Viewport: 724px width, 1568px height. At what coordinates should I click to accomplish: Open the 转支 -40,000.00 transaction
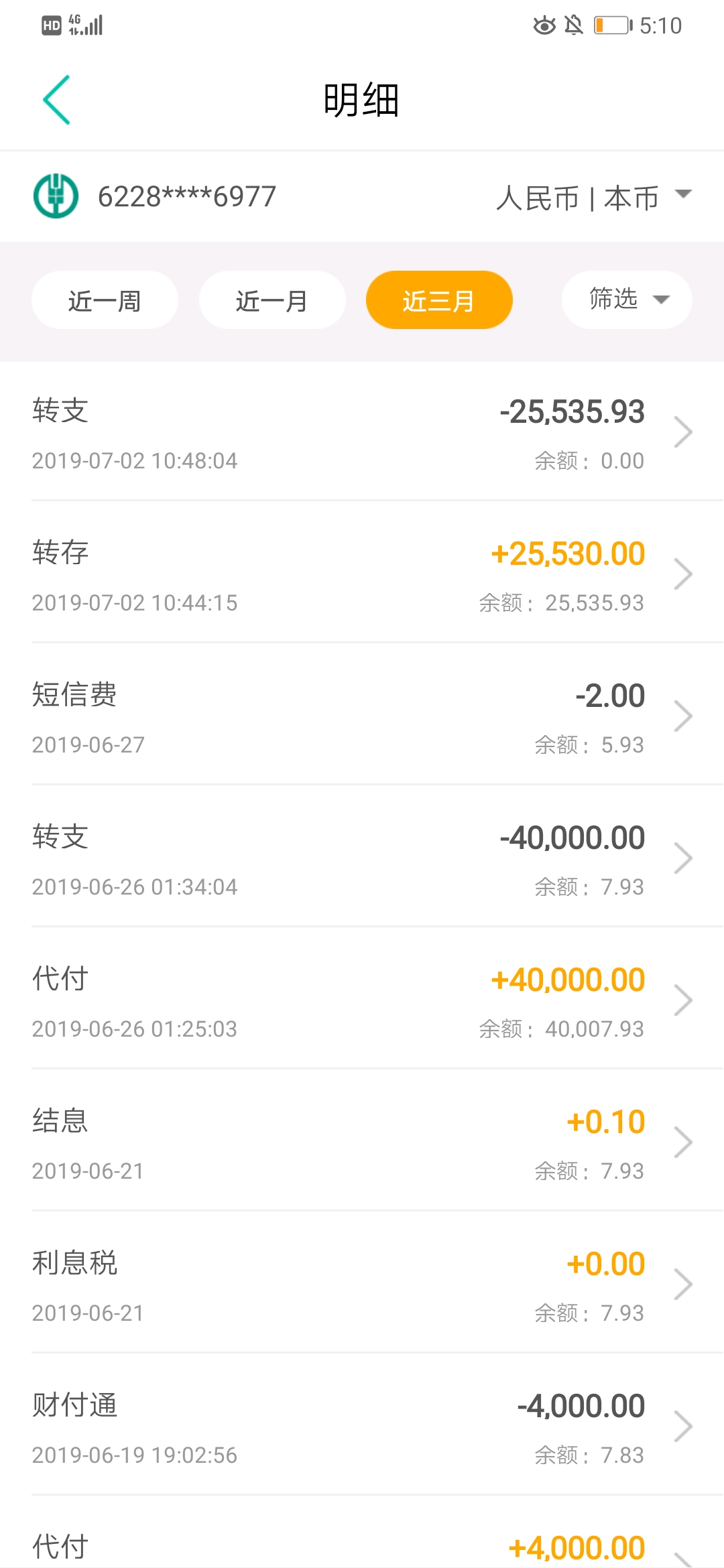pos(362,857)
